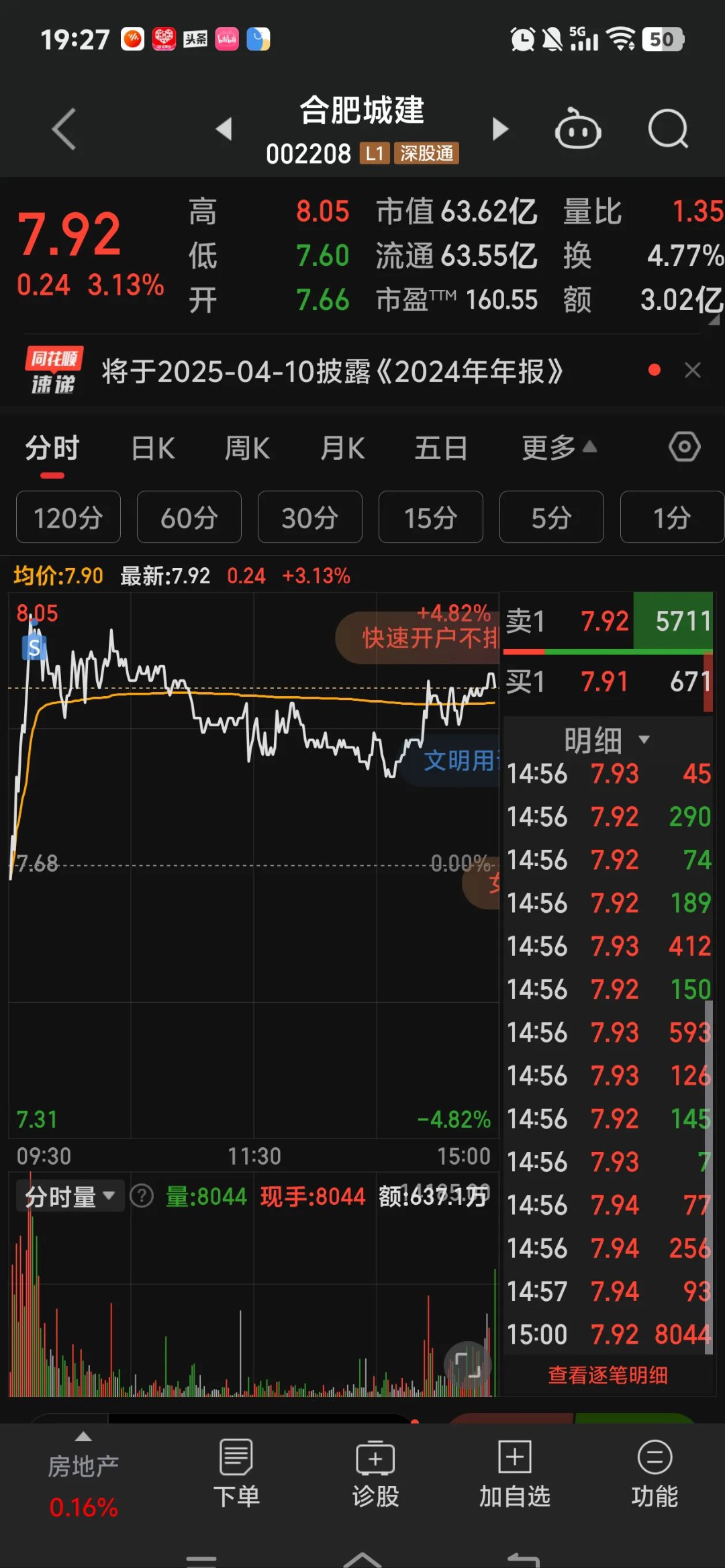The height and width of the screenshot is (1568, 725).
Task: Switch to the 五日 chart tab
Action: pyautogui.click(x=440, y=446)
